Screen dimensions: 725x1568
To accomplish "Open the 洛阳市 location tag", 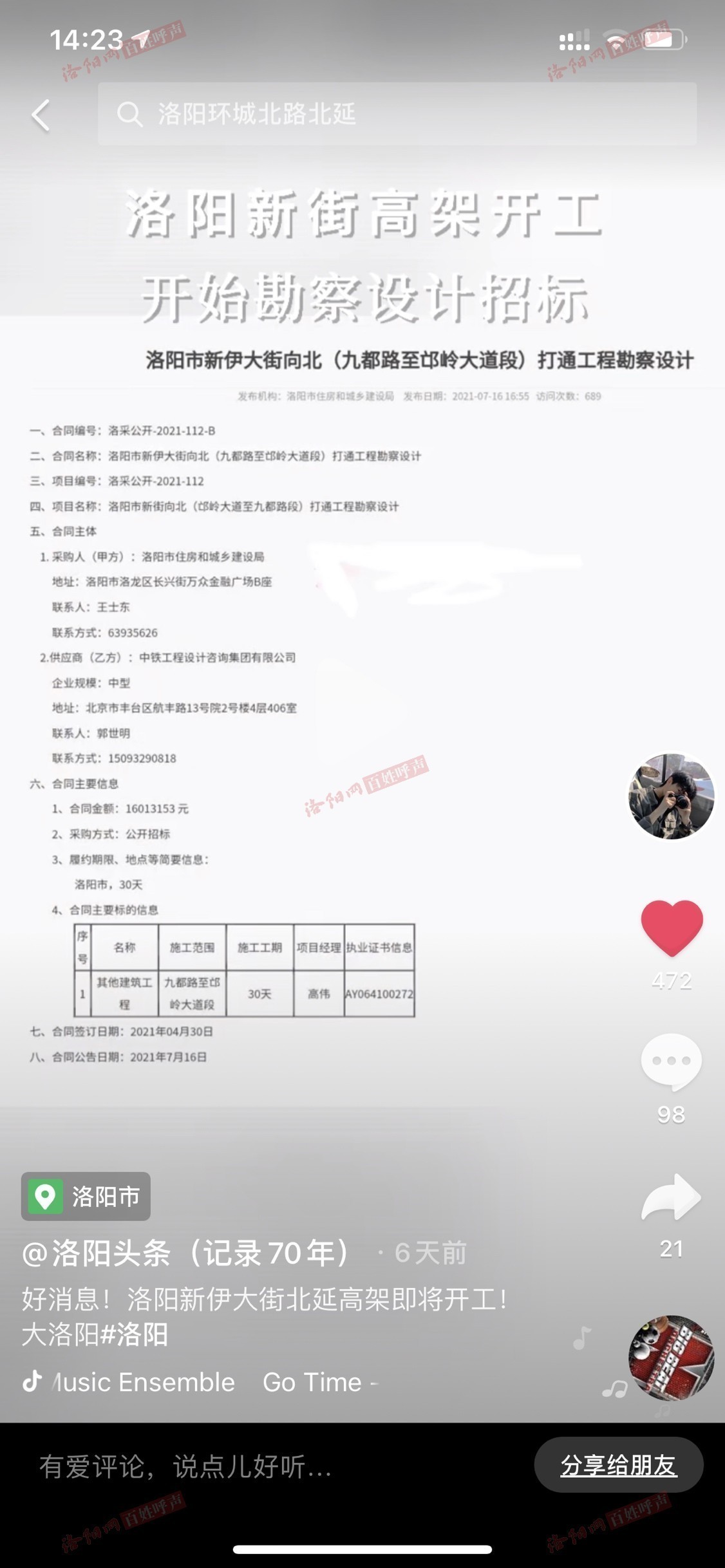I will click(x=86, y=1197).
